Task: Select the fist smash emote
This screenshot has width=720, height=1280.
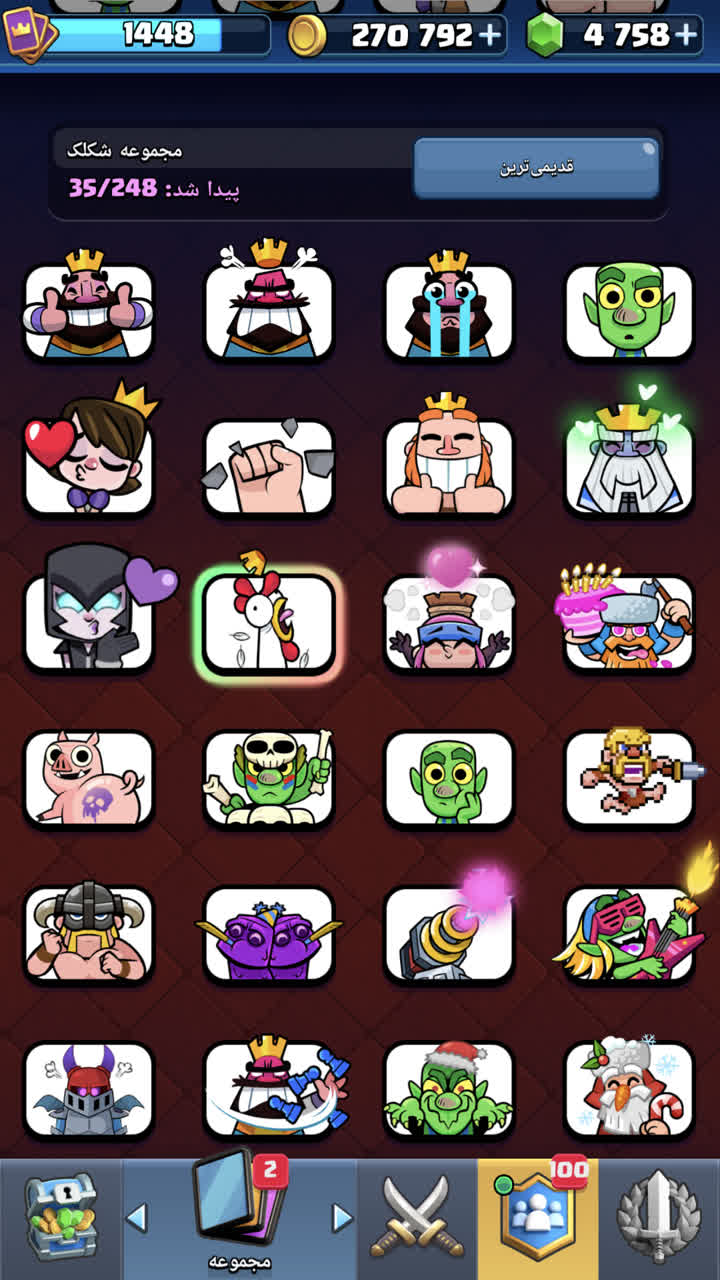Action: (x=269, y=467)
